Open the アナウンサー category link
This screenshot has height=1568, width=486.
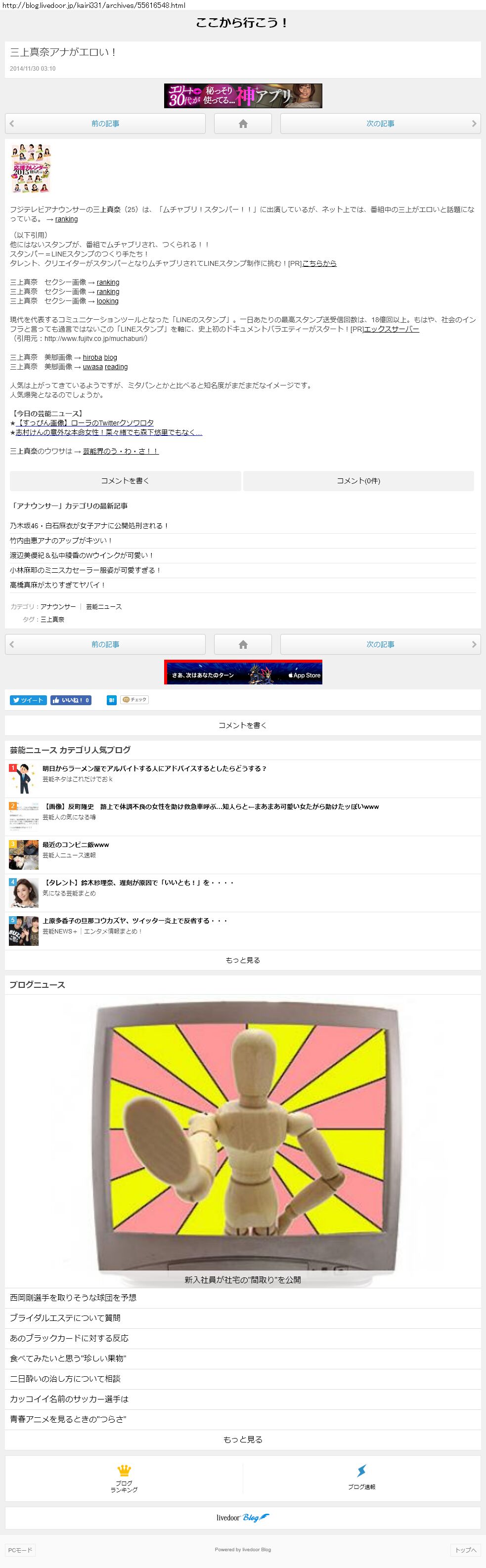click(x=58, y=607)
